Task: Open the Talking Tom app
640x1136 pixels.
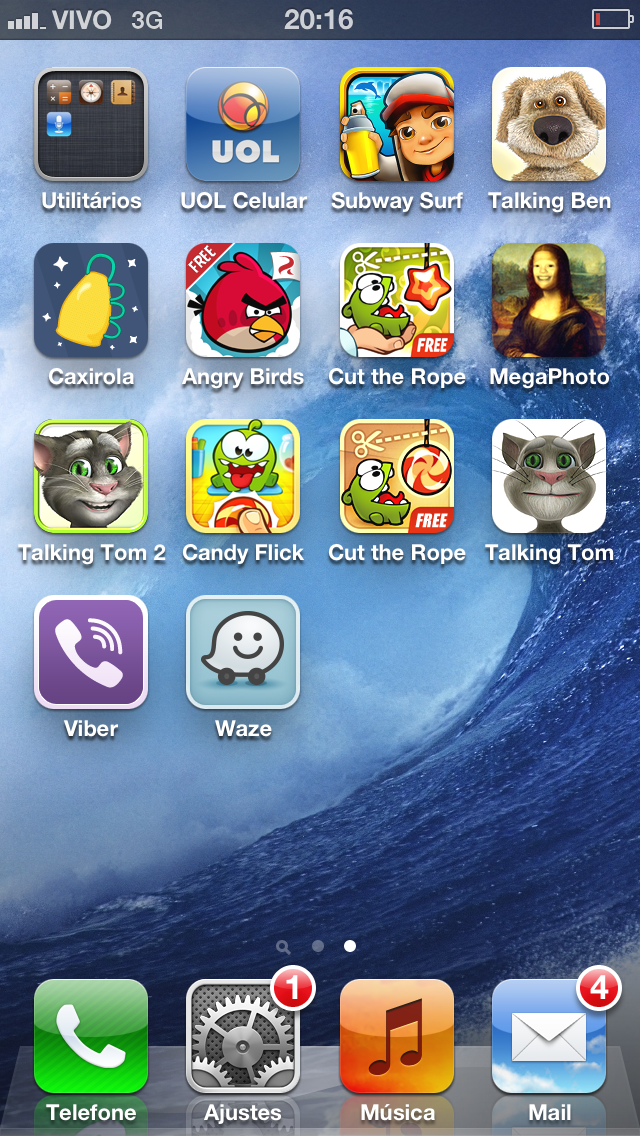Action: [549, 476]
